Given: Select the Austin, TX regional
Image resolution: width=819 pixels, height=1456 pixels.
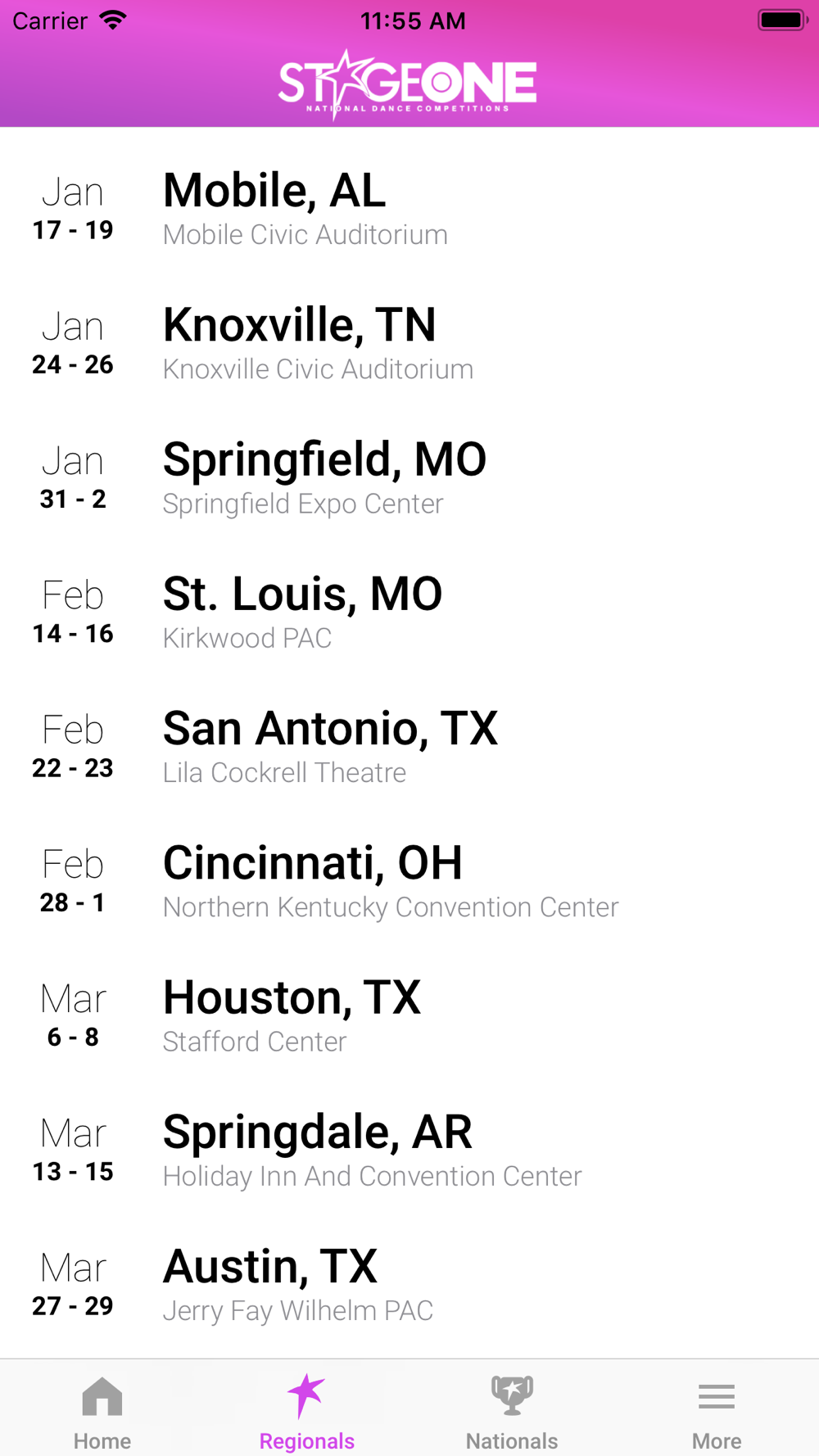Looking at the screenshot, I should point(409,1284).
